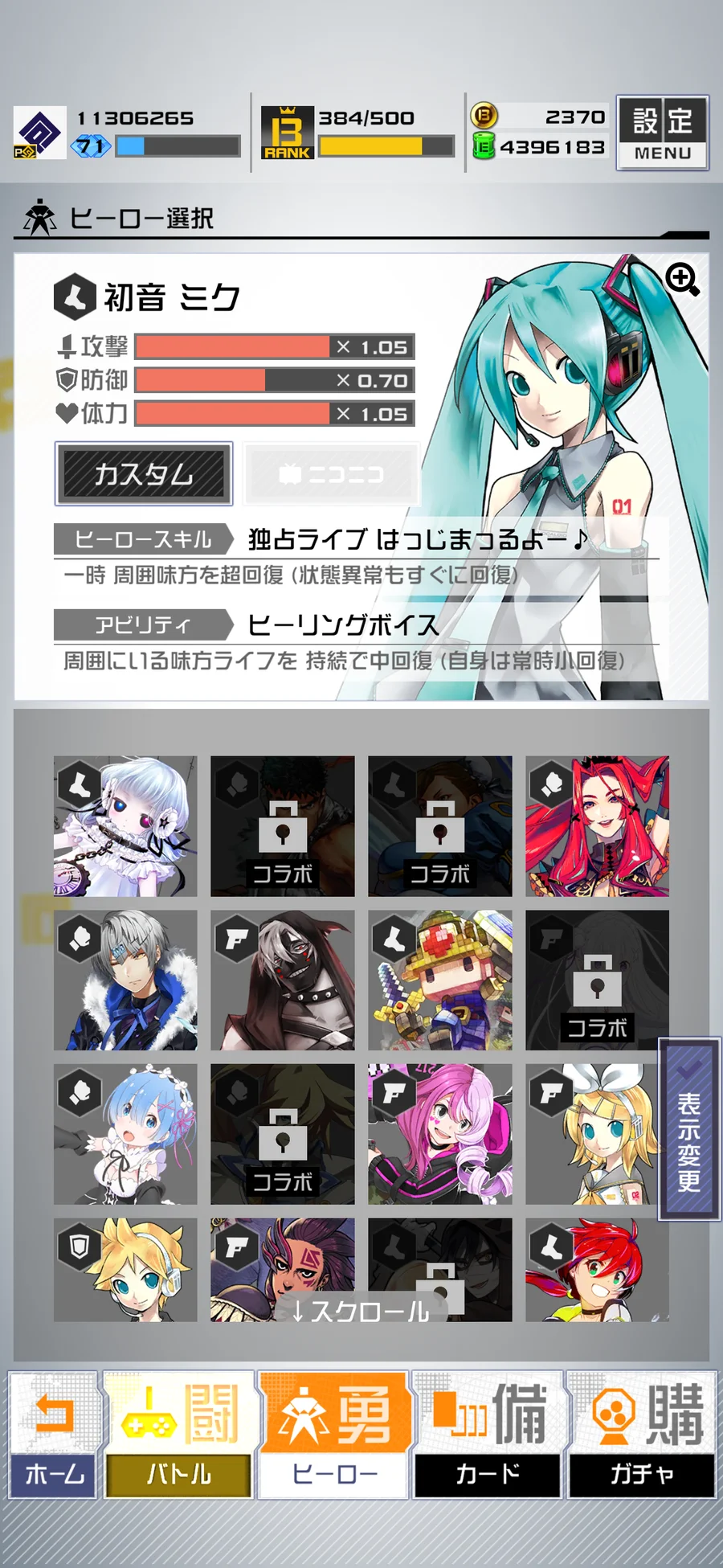Select the red-haired green-eyed hero
This screenshot has height=1568, width=723.
click(x=597, y=1270)
